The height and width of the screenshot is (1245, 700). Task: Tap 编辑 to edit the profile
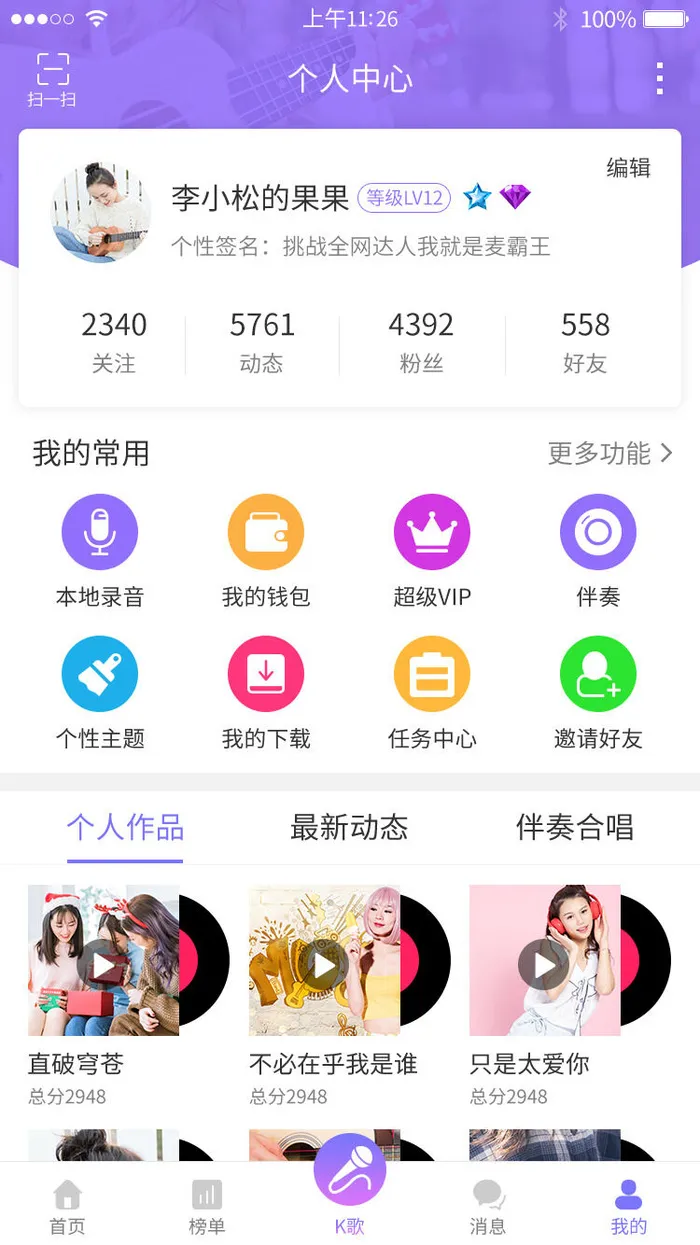pyautogui.click(x=628, y=168)
